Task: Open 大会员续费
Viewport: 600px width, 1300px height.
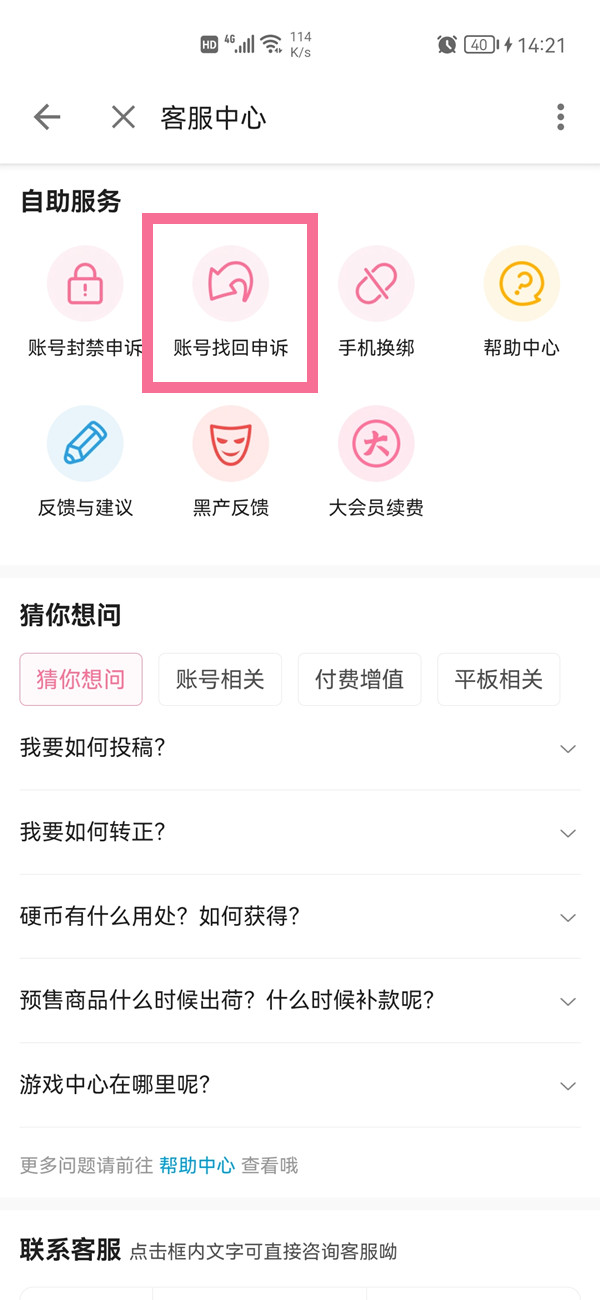Action: 376,462
